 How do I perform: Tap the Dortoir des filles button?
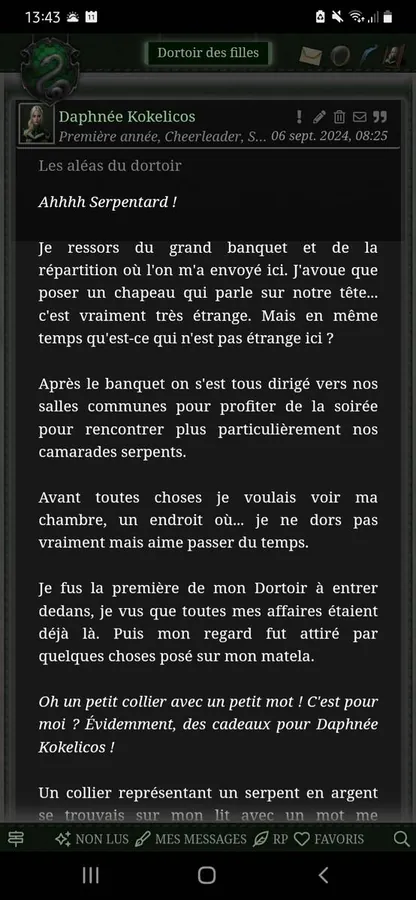click(x=208, y=53)
